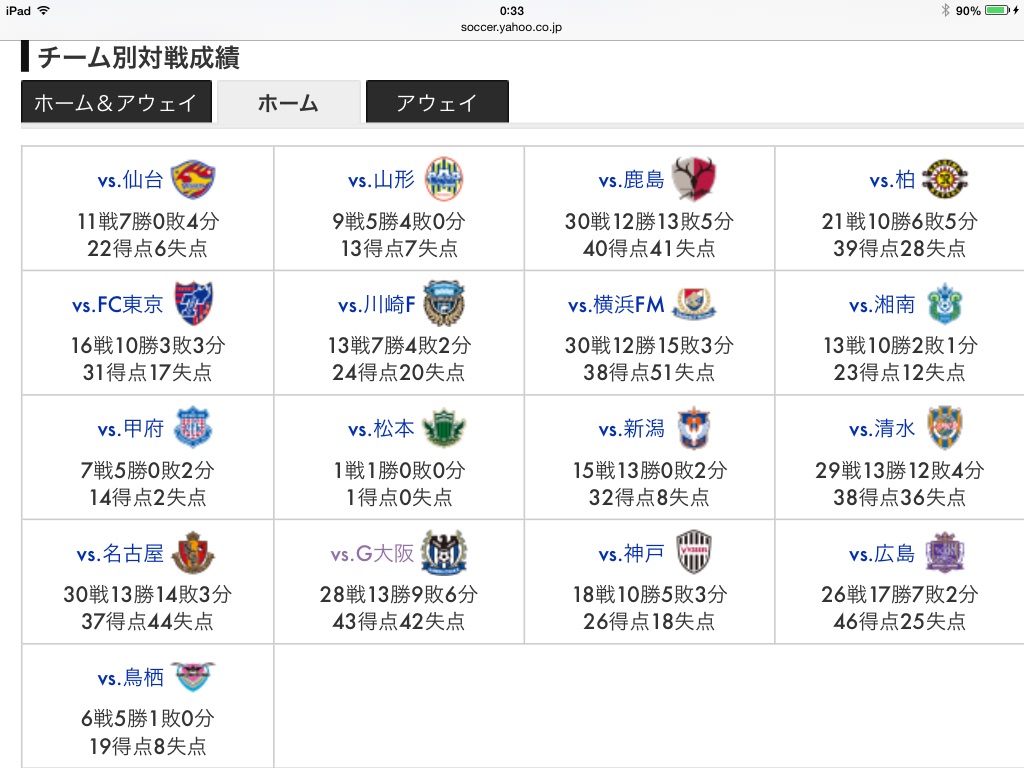
Task: View the vs.FC東京 matchup
Action: [x=117, y=305]
